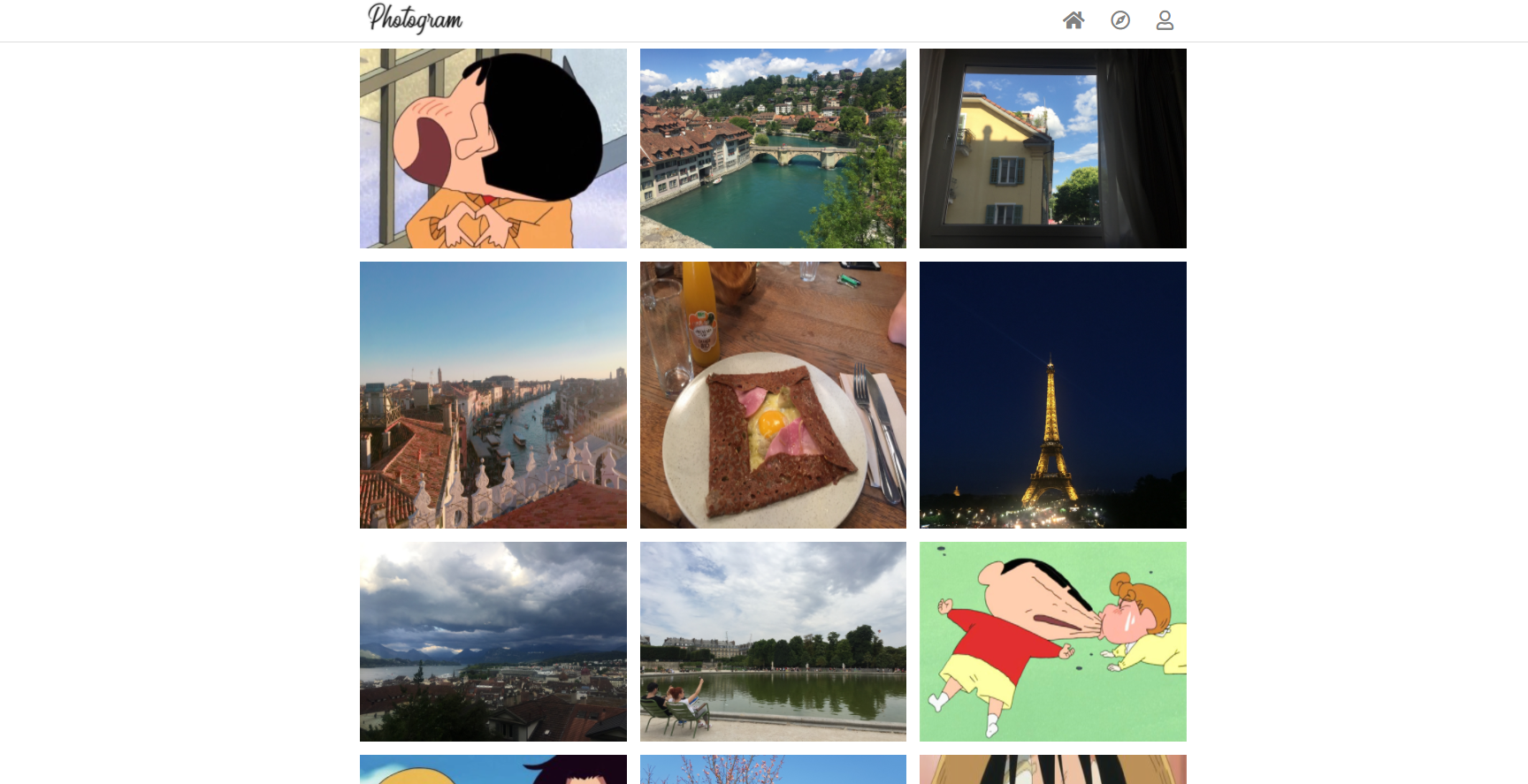
Task: Go to the home feed icon
Action: [1073, 20]
